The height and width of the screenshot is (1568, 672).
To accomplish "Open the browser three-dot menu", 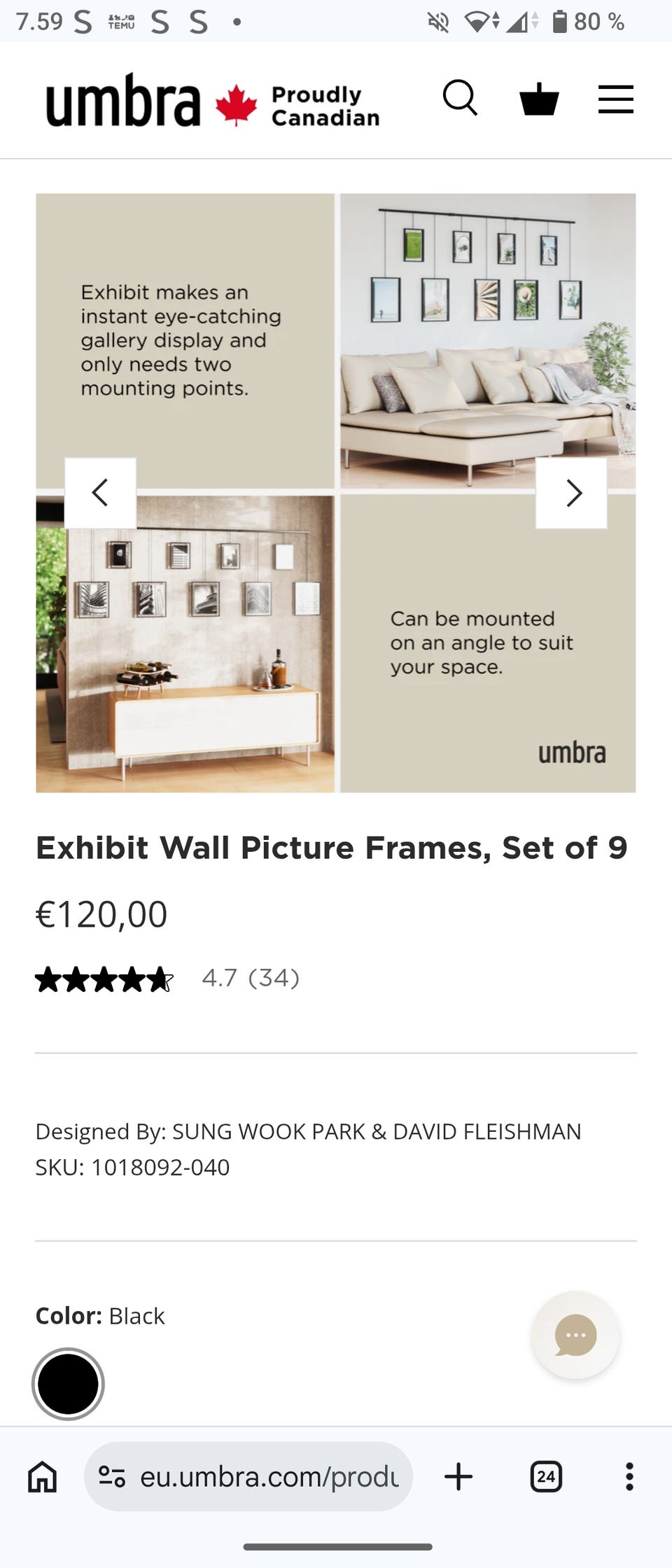I will click(x=629, y=1477).
